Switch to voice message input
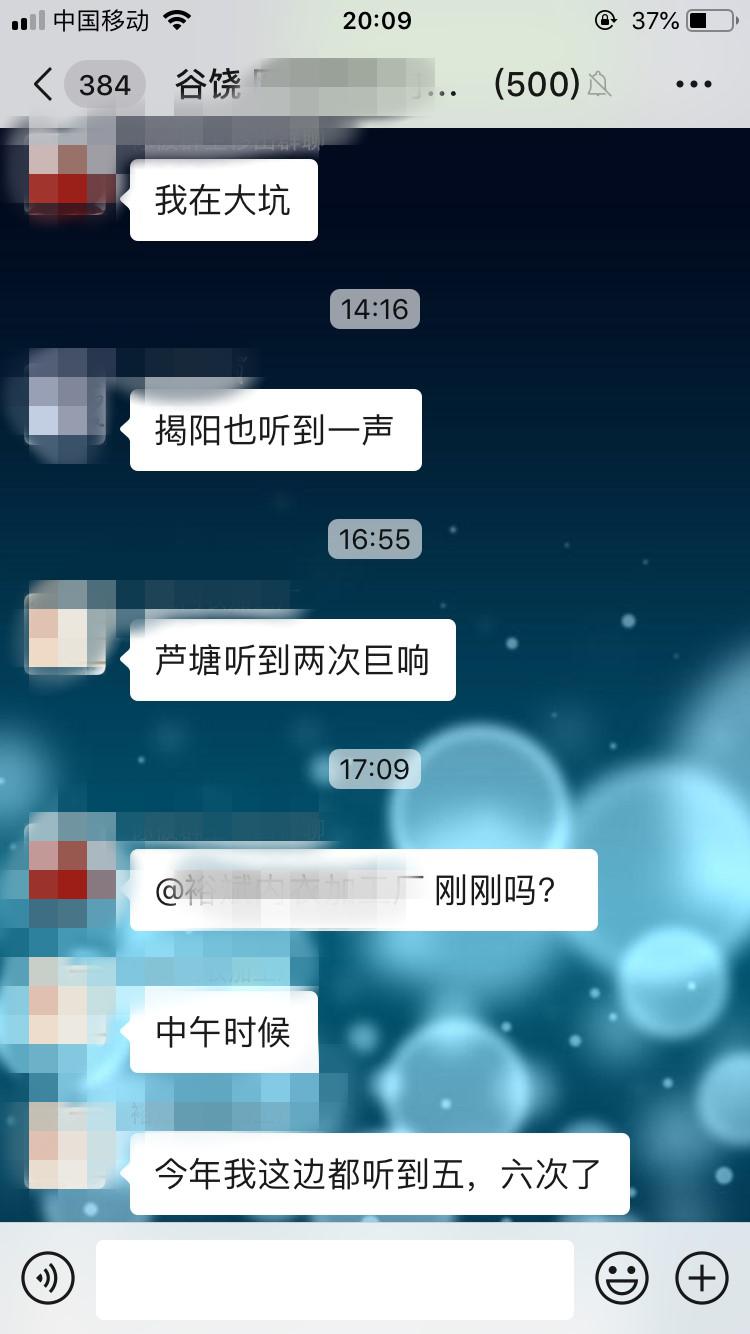 point(48,1277)
